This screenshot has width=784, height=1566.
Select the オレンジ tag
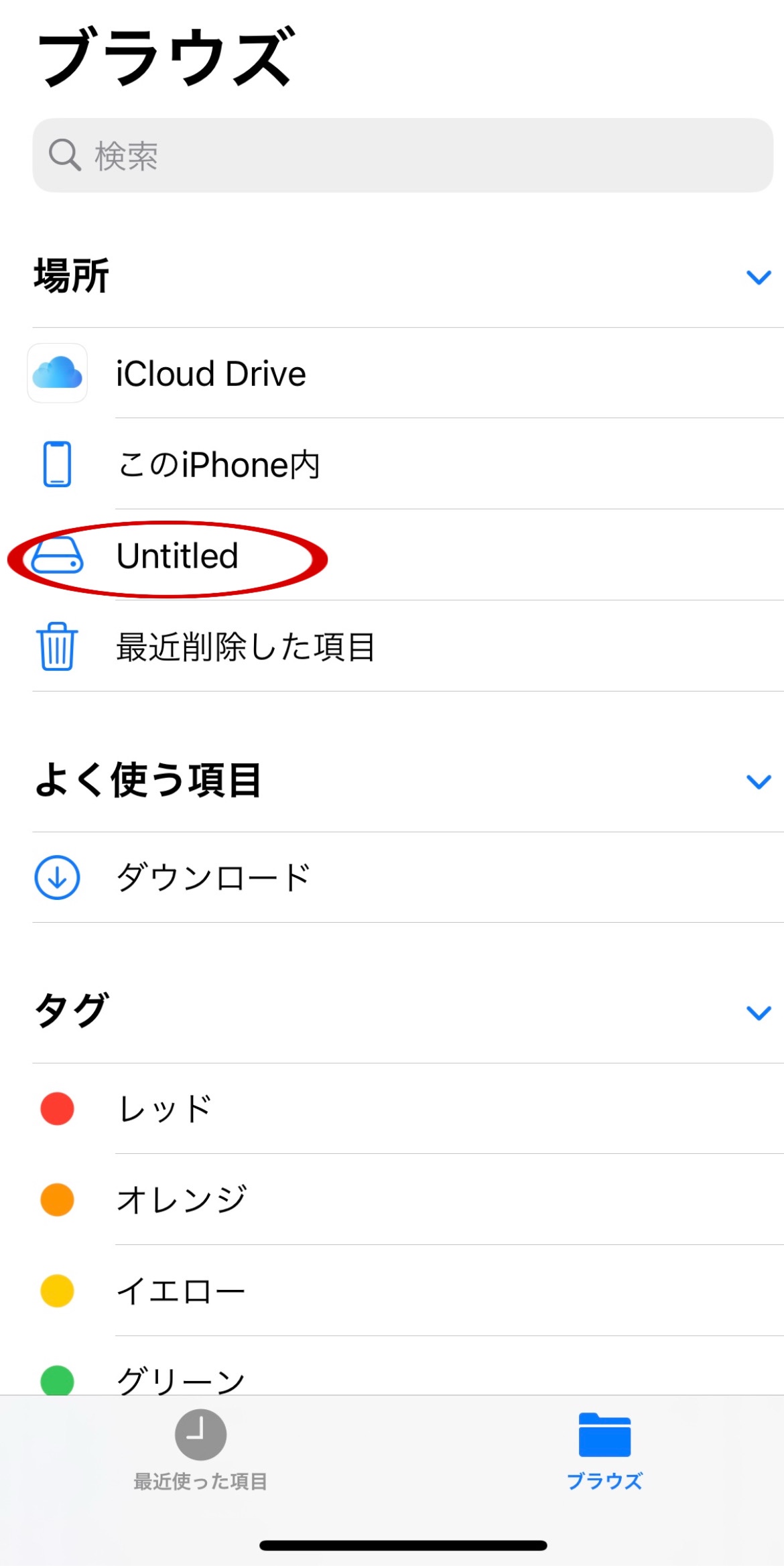pyautogui.click(x=181, y=1199)
